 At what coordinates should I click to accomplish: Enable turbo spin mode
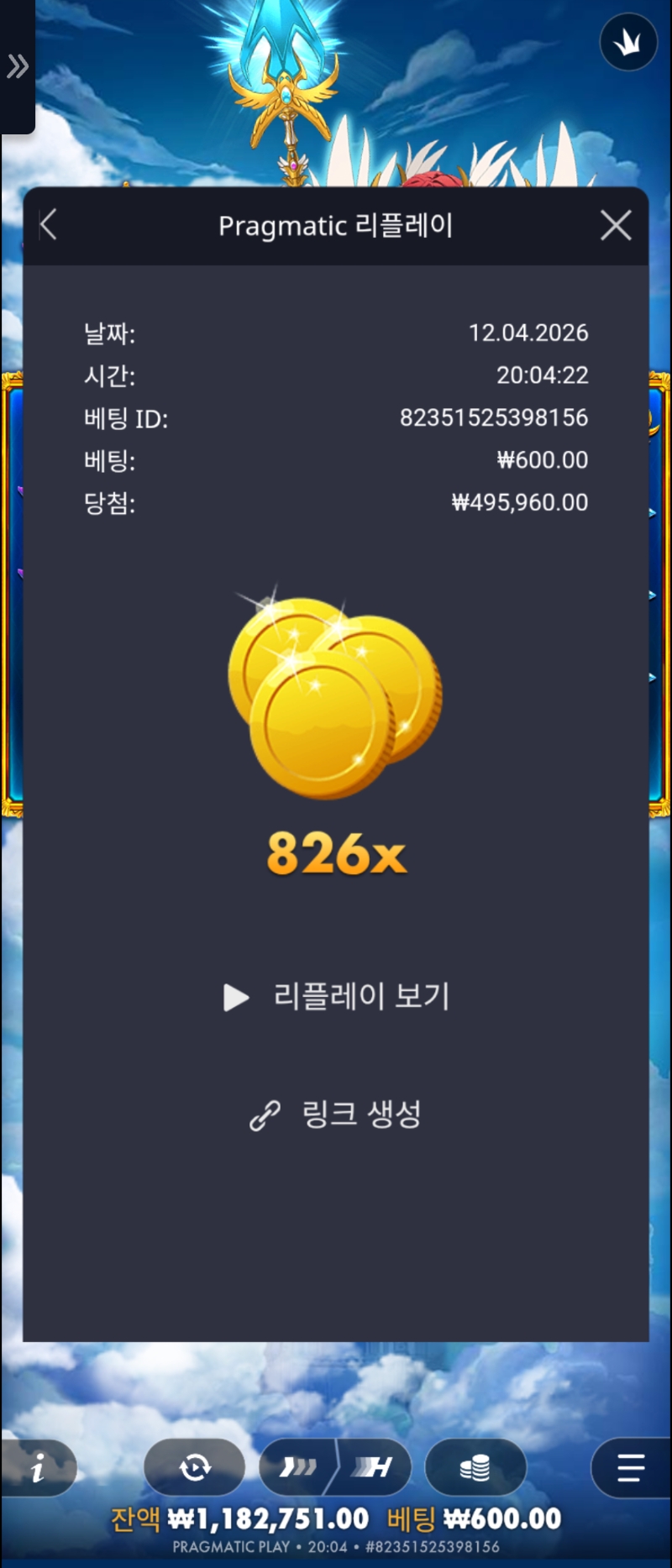(298, 1467)
